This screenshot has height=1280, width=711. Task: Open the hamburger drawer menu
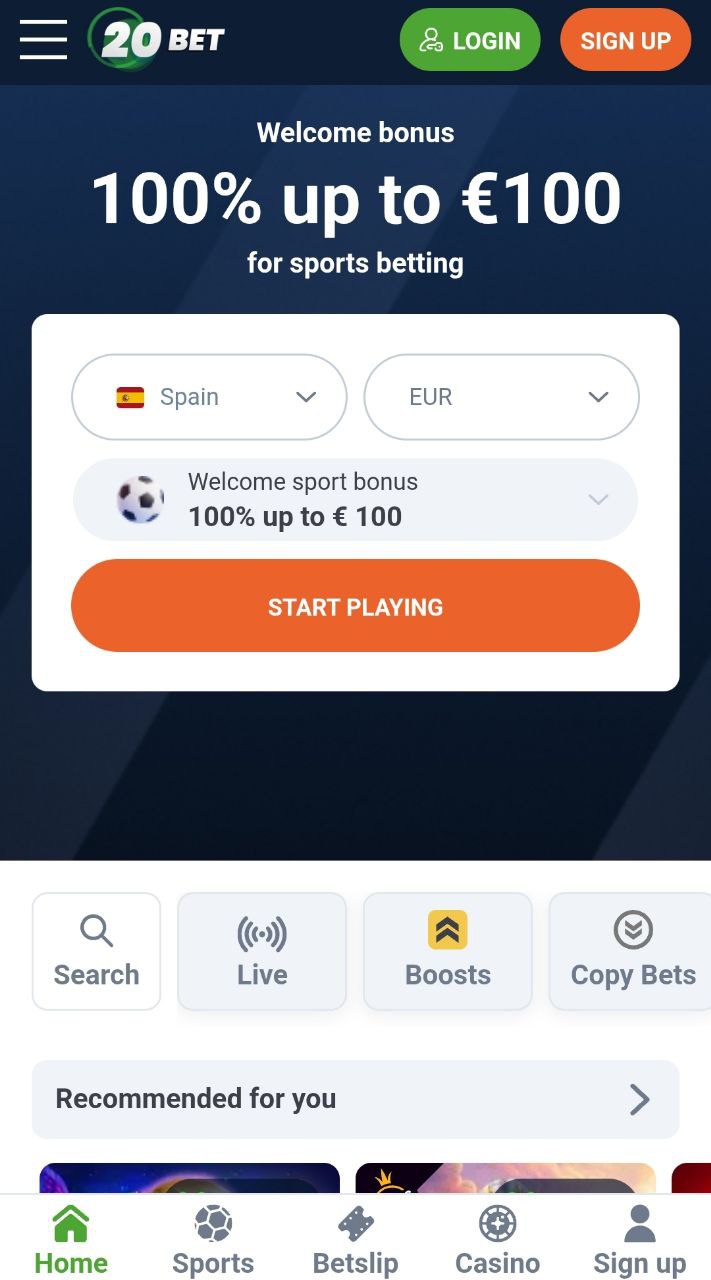click(43, 40)
